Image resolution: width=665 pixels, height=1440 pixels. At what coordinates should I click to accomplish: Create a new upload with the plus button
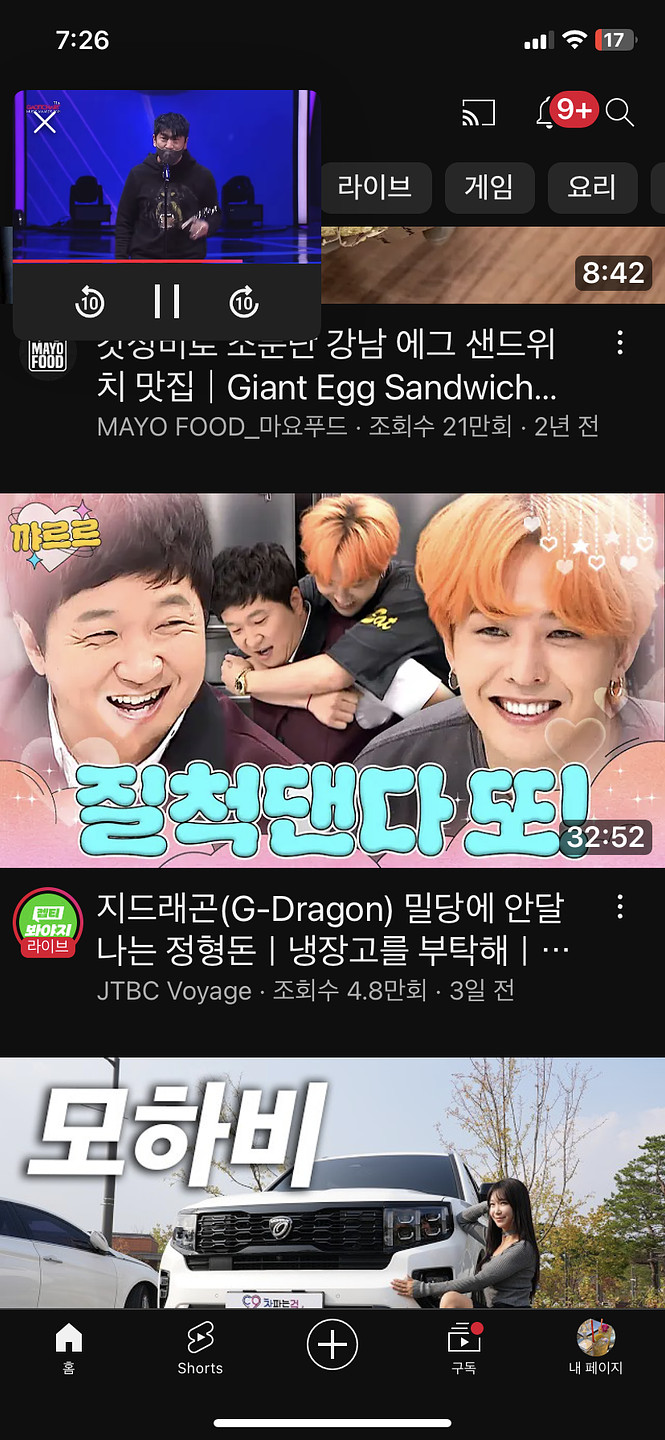332,1344
